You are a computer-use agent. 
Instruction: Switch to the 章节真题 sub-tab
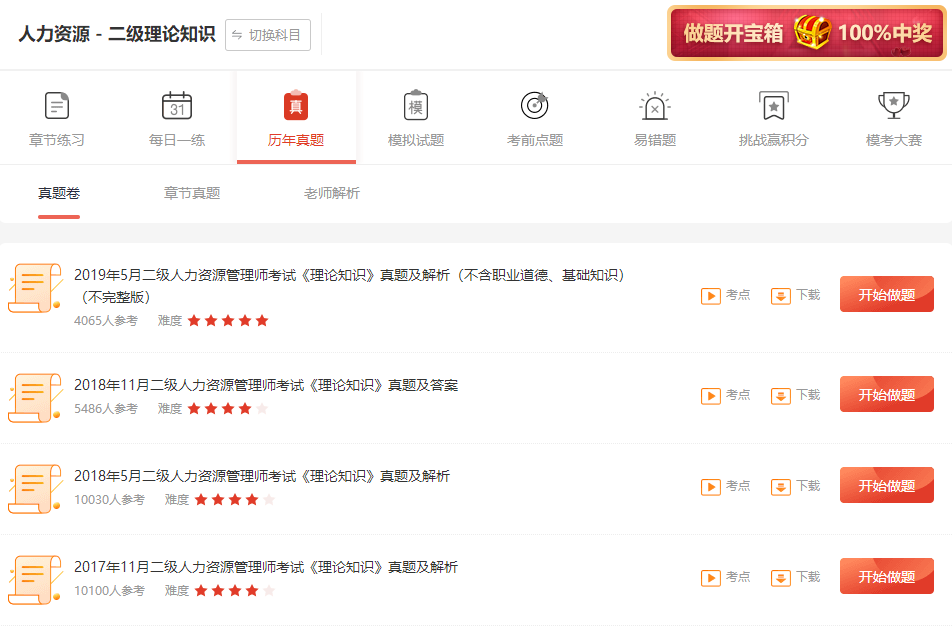tap(192, 193)
